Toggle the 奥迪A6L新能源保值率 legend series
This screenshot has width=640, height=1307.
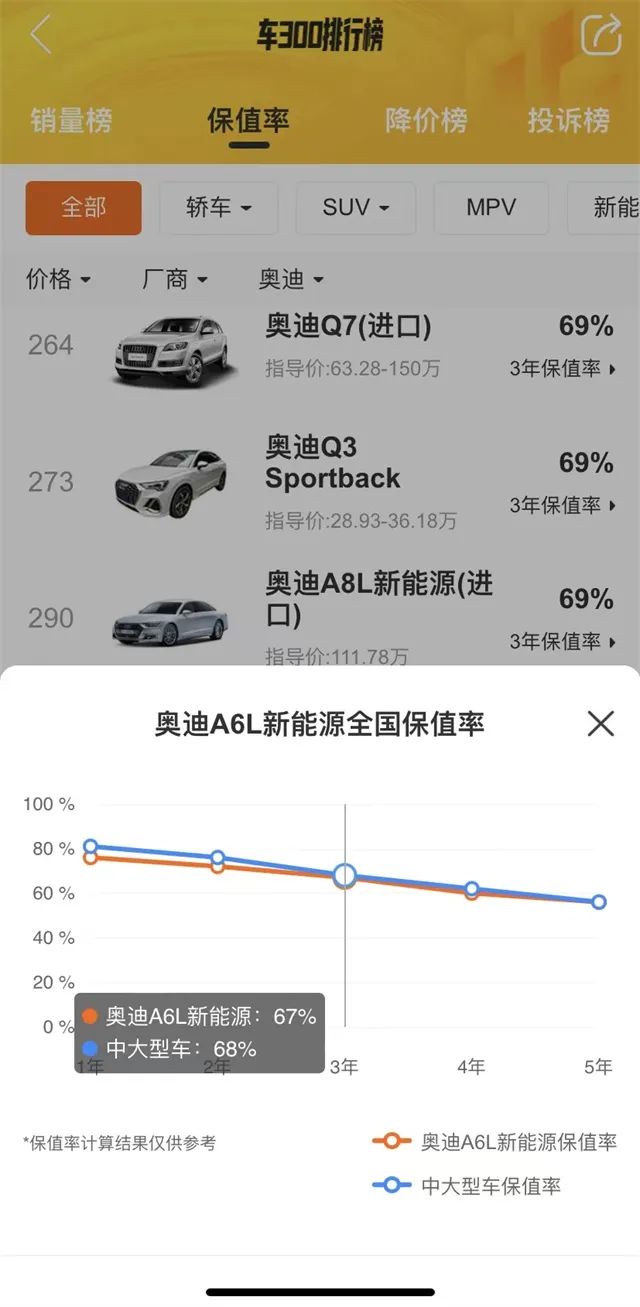pos(495,1141)
